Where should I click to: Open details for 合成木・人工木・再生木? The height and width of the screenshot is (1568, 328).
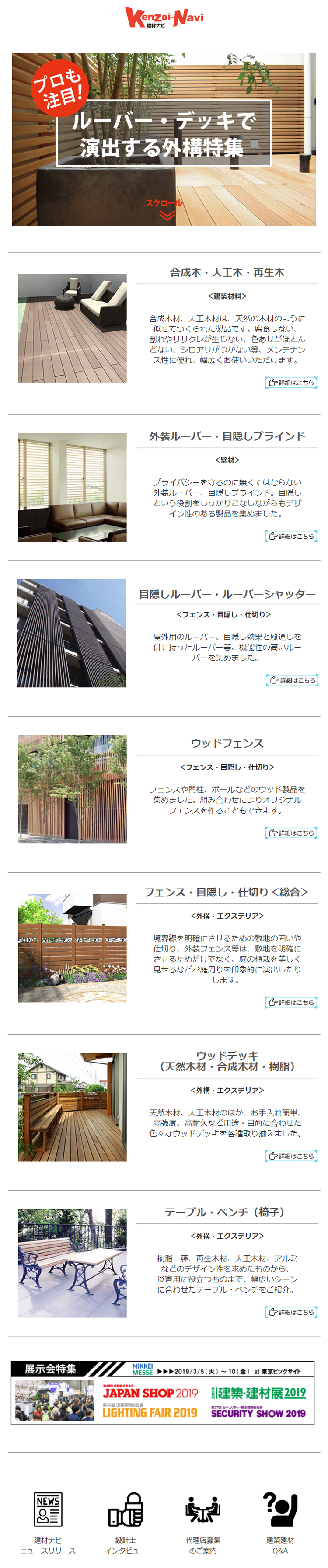291,382
